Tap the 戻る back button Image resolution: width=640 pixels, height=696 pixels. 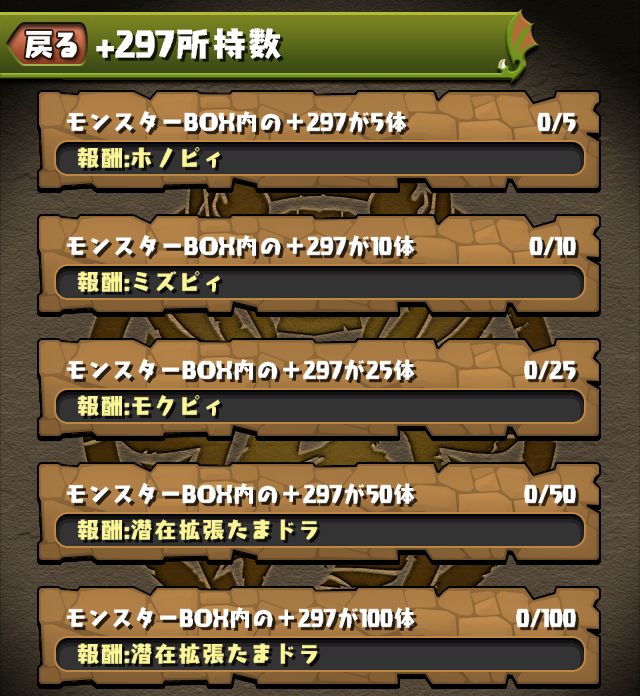click(x=47, y=46)
